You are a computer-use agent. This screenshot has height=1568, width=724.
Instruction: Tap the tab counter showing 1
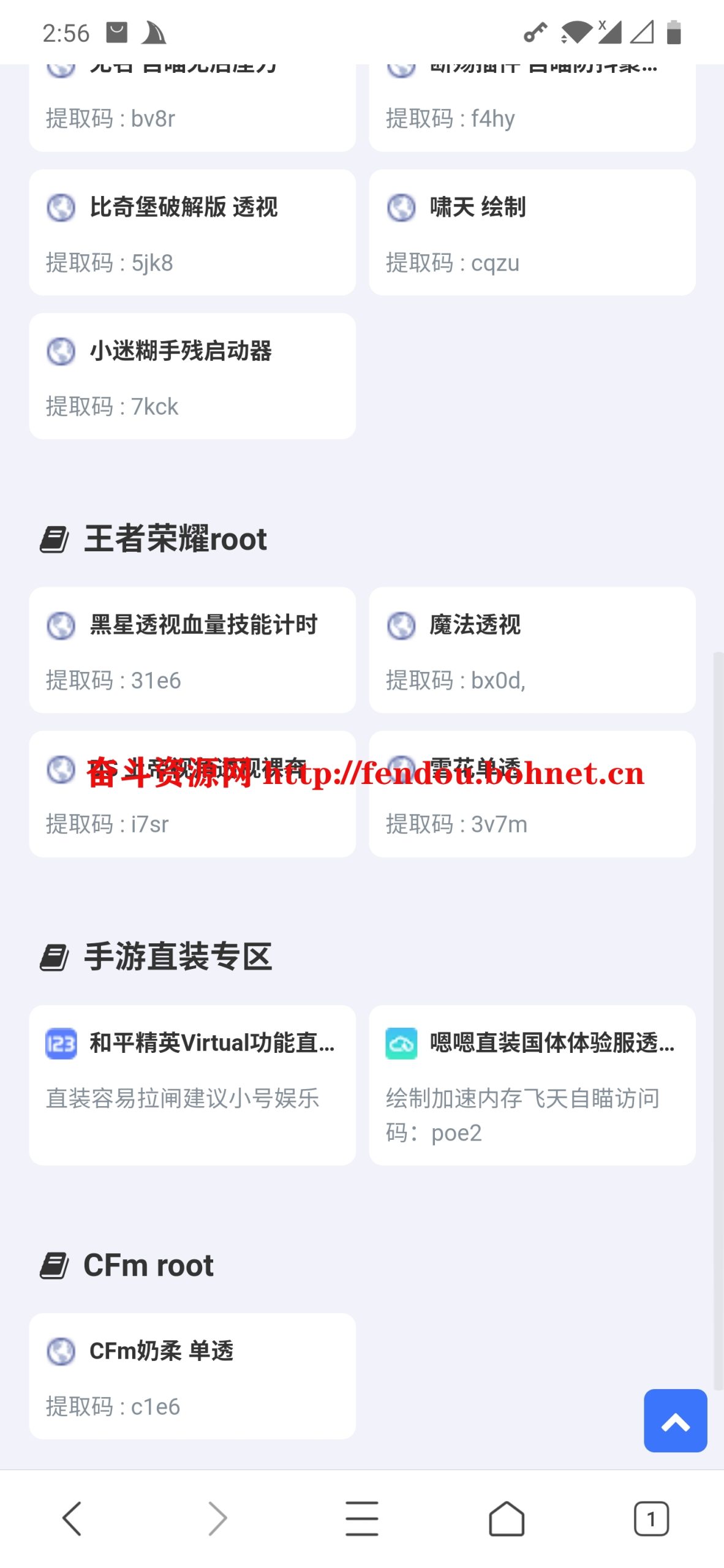click(x=652, y=1518)
